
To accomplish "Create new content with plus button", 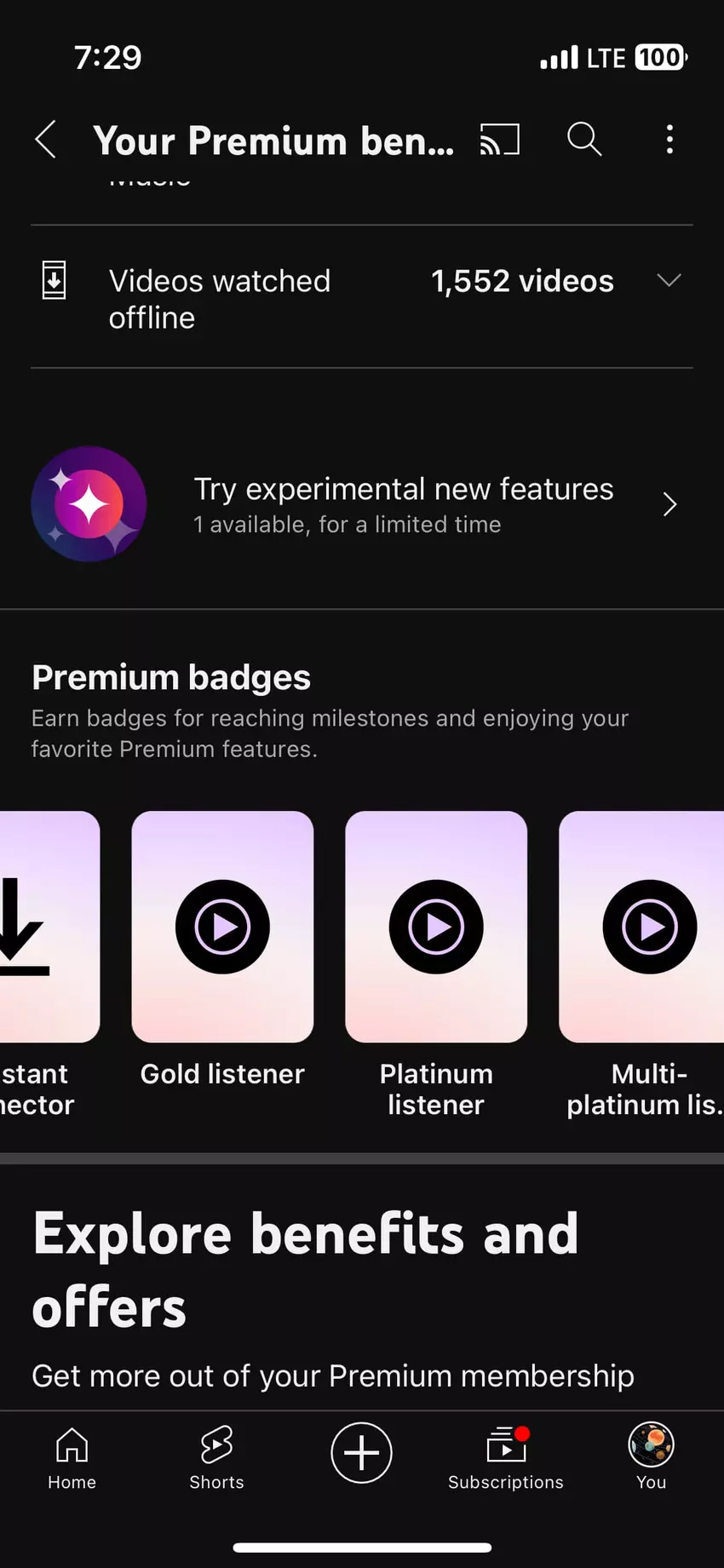I will point(361,1452).
